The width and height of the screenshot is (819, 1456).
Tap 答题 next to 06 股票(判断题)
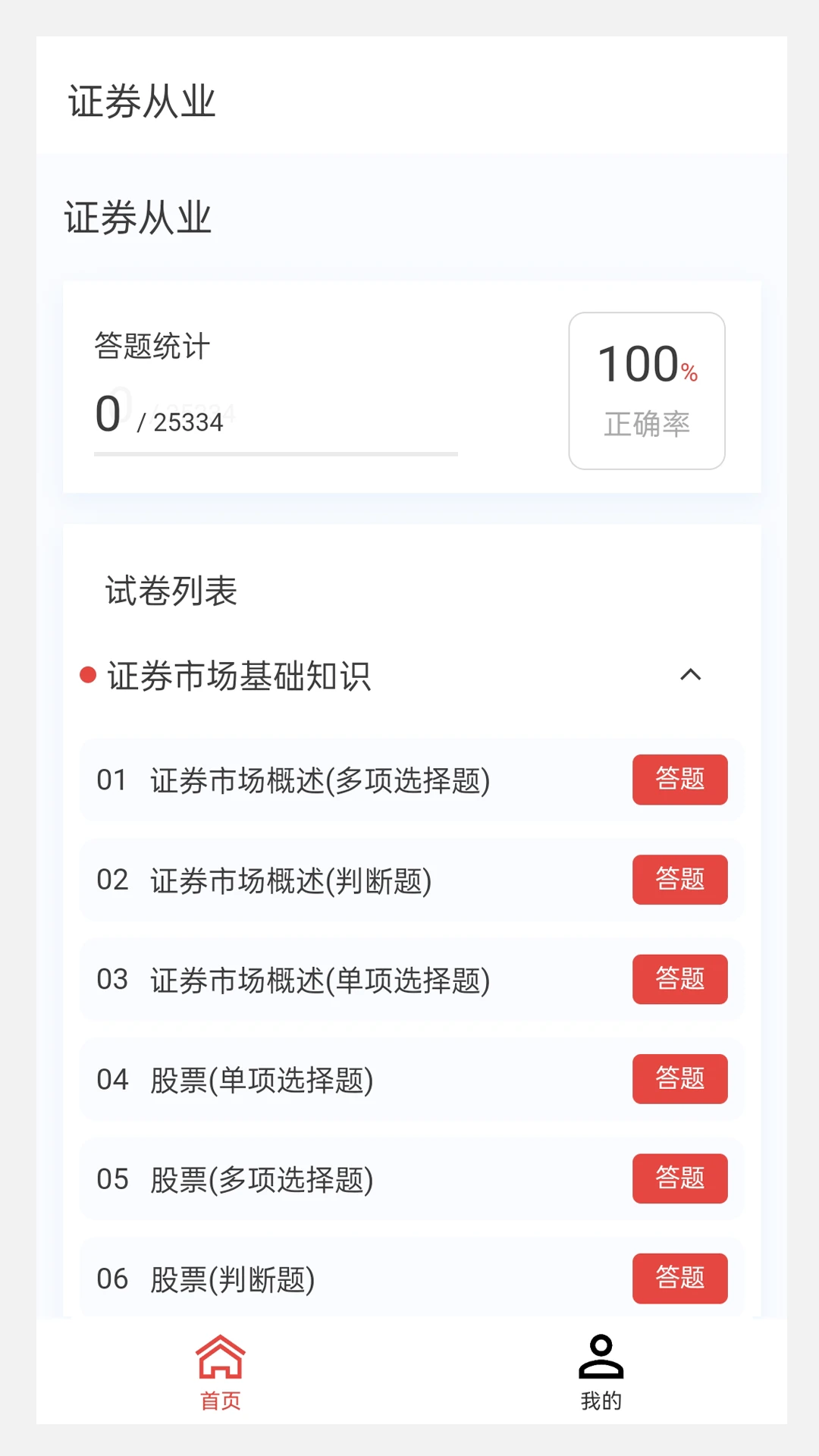(679, 1279)
